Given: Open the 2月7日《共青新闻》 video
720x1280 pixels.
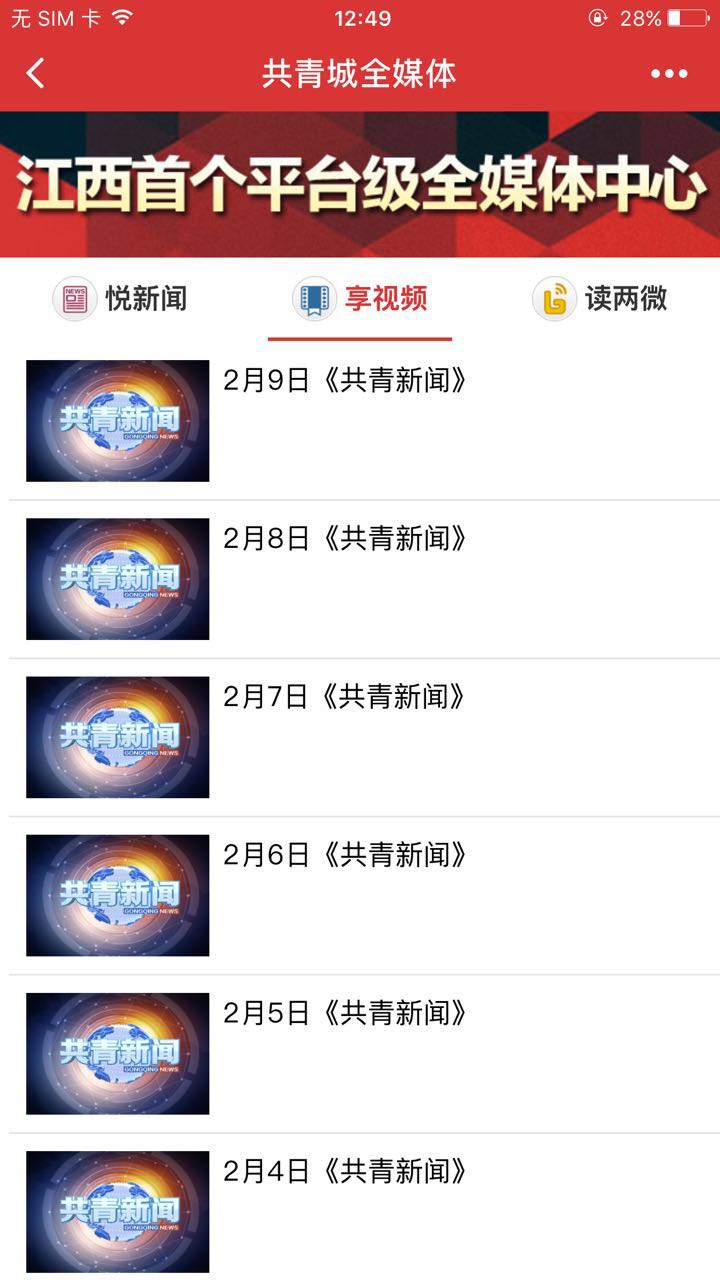Looking at the screenshot, I should (x=345, y=697).
